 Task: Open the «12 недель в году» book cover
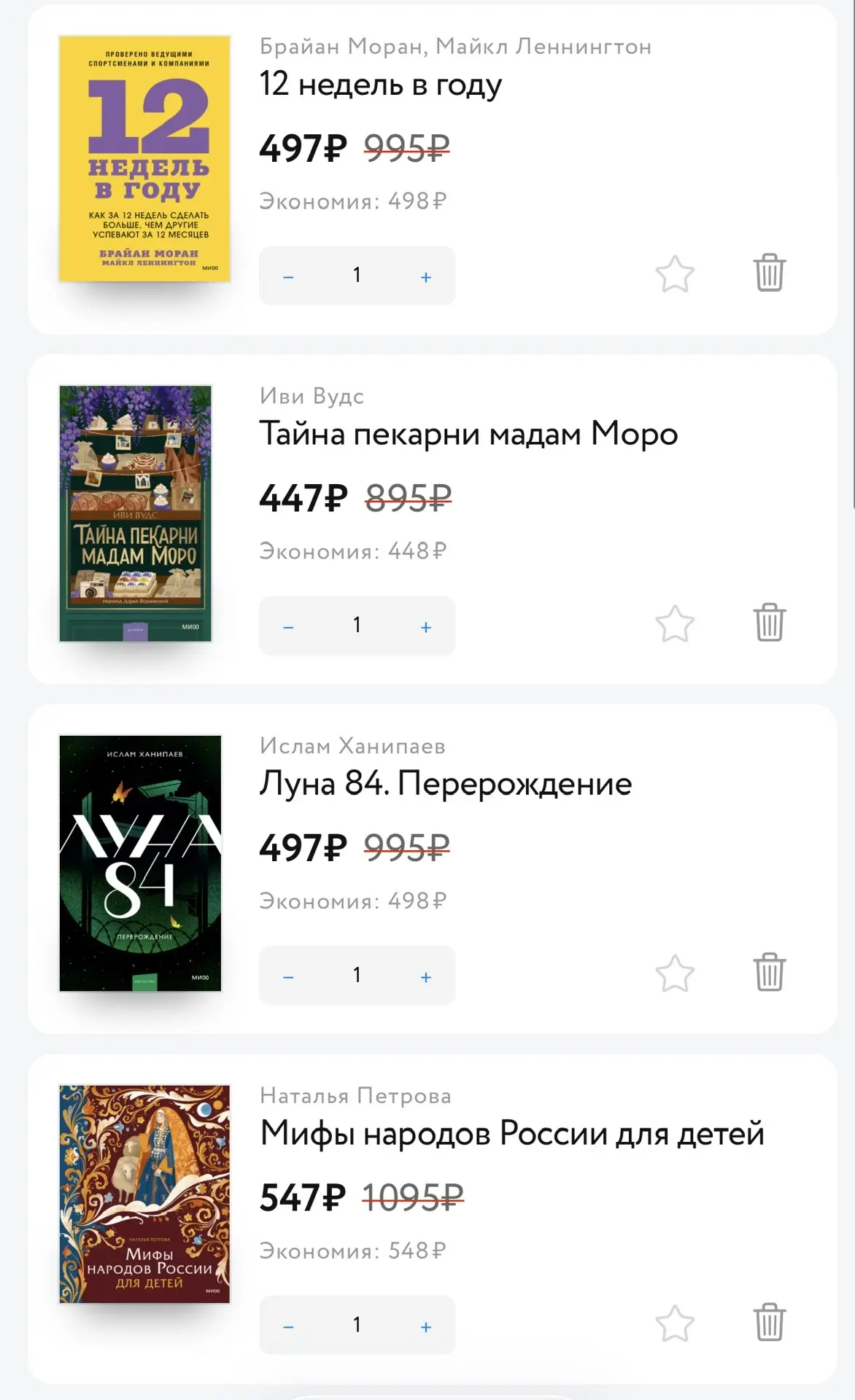pyautogui.click(x=144, y=158)
